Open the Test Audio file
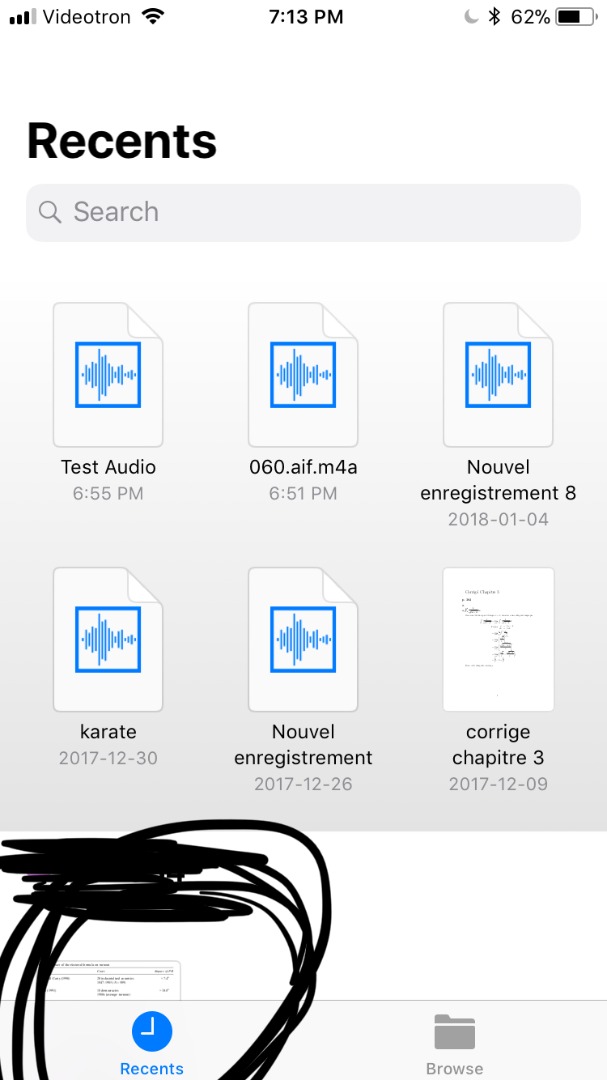Screen dimensions: 607x1080 108,375
